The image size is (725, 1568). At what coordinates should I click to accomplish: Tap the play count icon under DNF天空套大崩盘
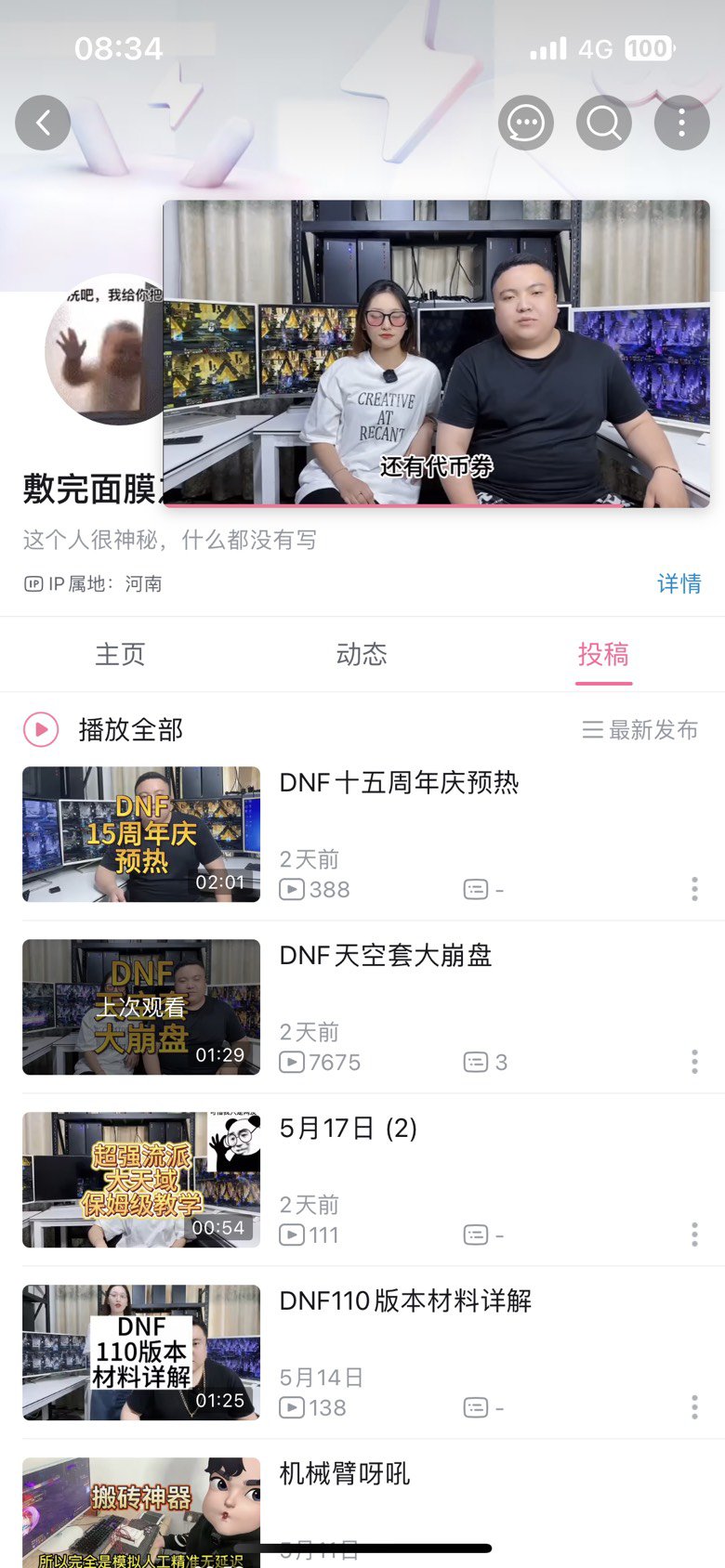pyautogui.click(x=290, y=1062)
